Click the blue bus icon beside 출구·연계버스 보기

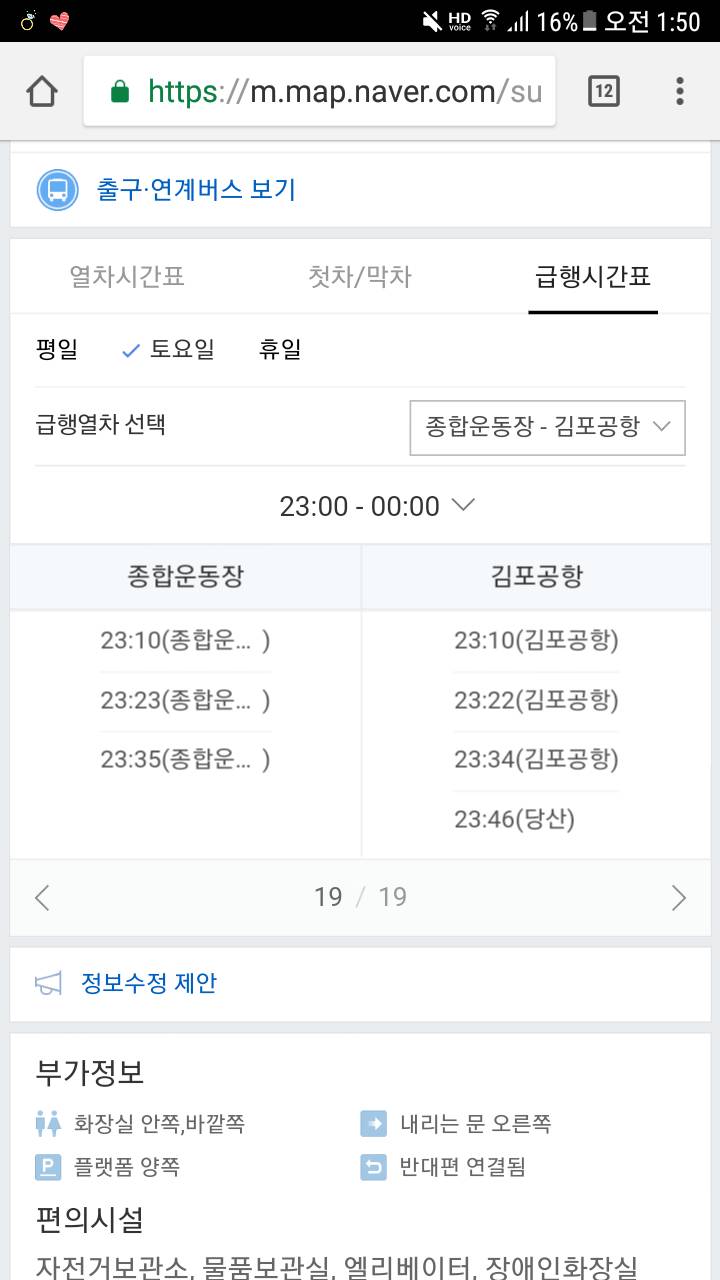(57, 188)
